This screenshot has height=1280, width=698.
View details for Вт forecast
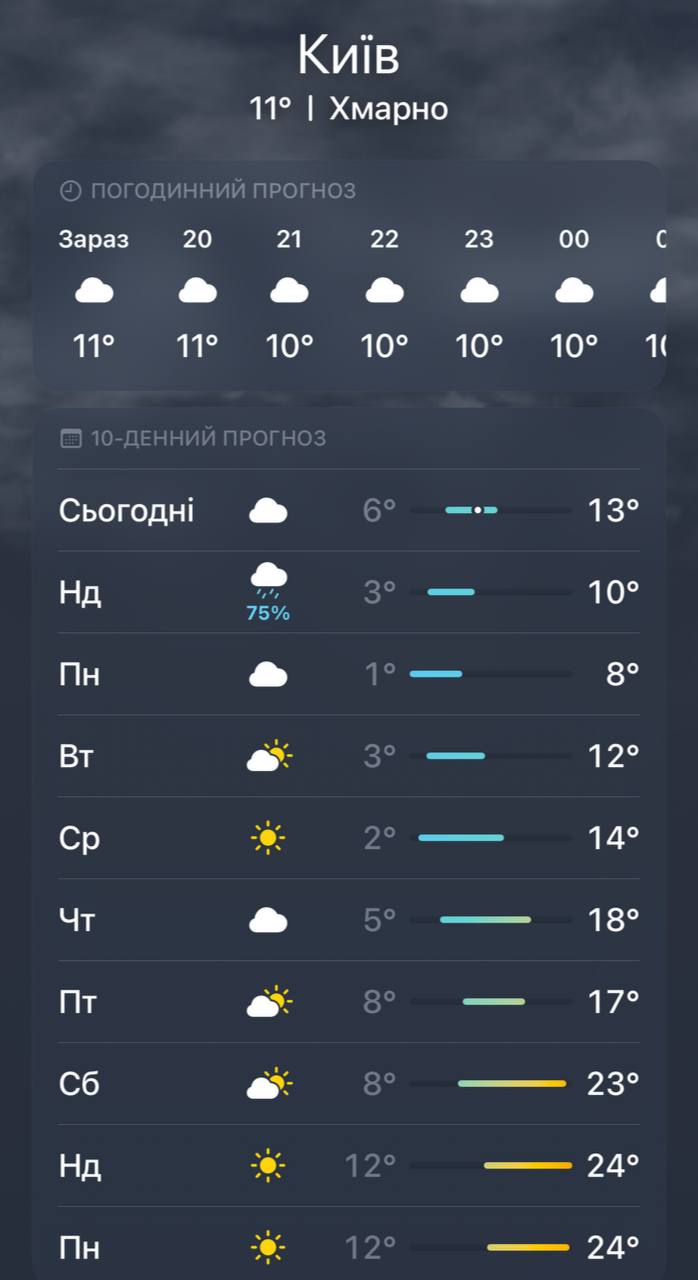click(x=349, y=756)
